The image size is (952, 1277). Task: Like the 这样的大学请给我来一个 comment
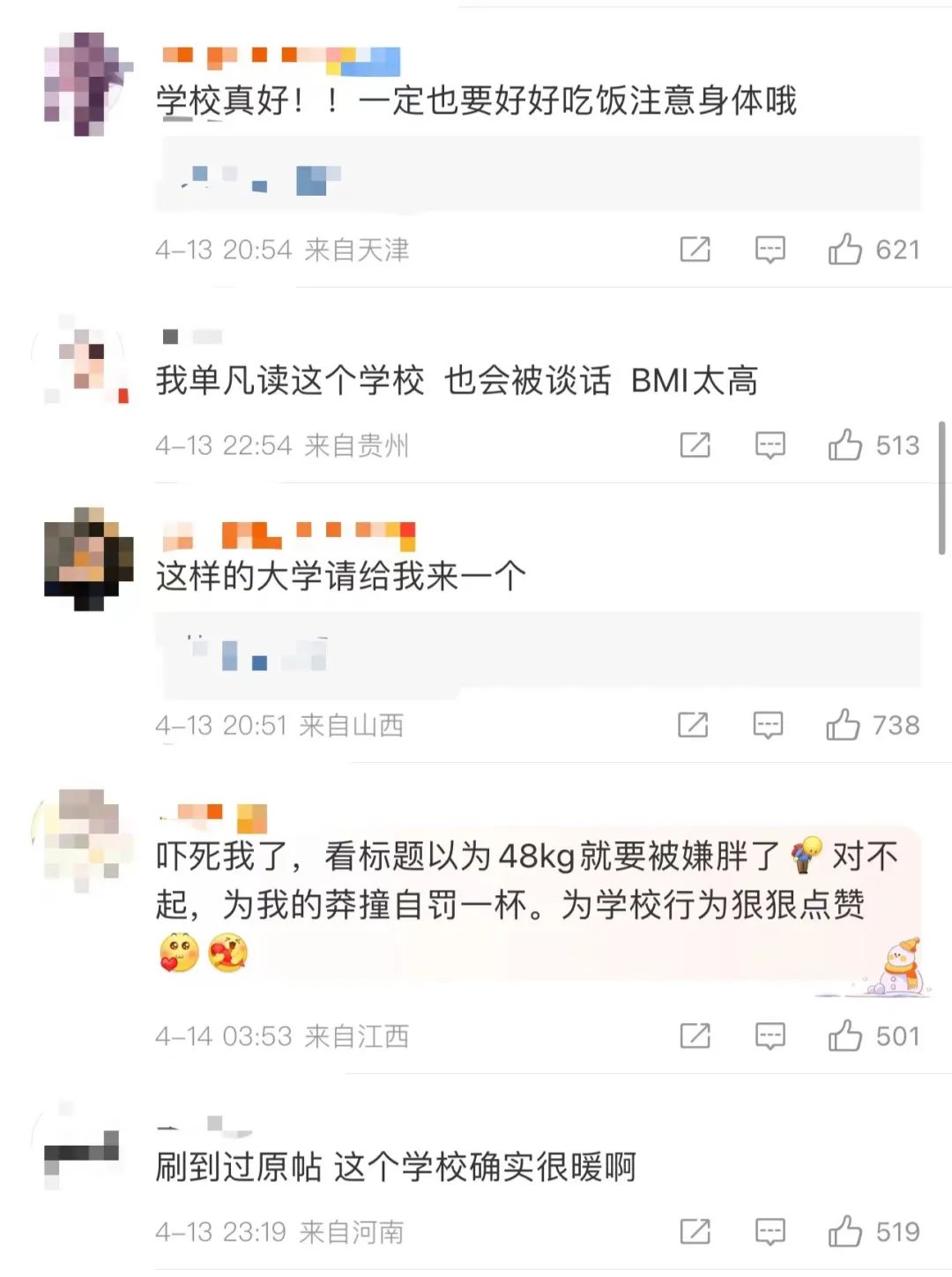click(x=843, y=725)
